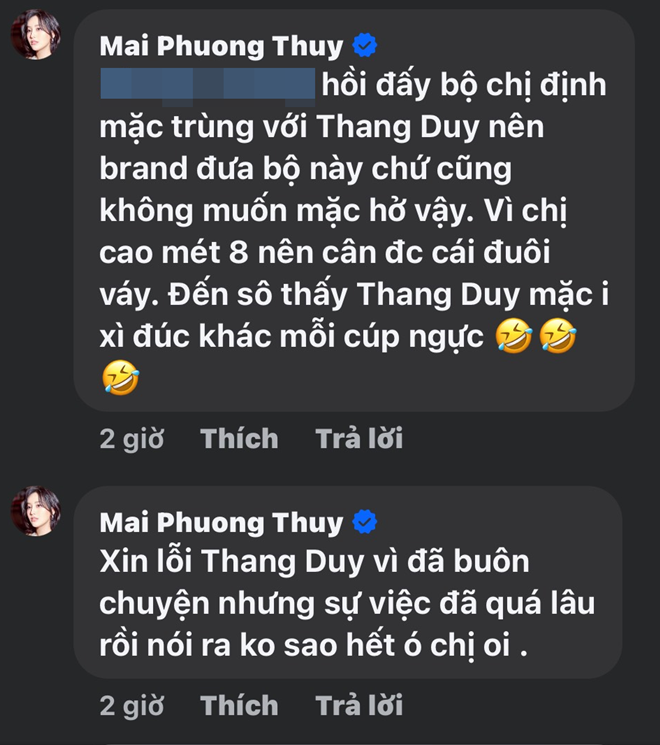This screenshot has width=660, height=745.
Task: Like the comment starting "hồi đấy bộ chị định"
Action: (x=240, y=438)
